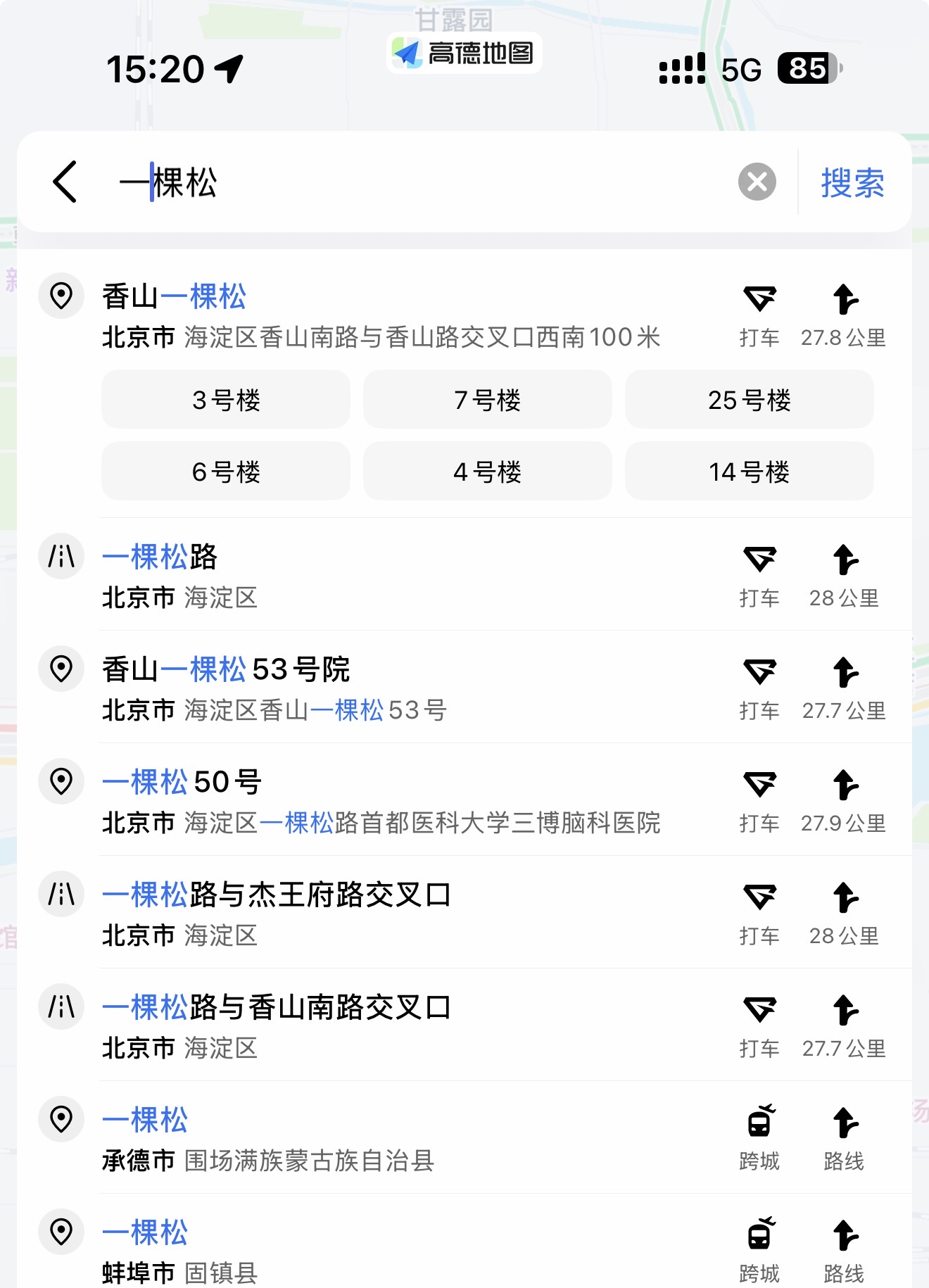Viewport: 929px width, 1288px height.
Task: Choose the 25号楼 chip
Action: 749,400
